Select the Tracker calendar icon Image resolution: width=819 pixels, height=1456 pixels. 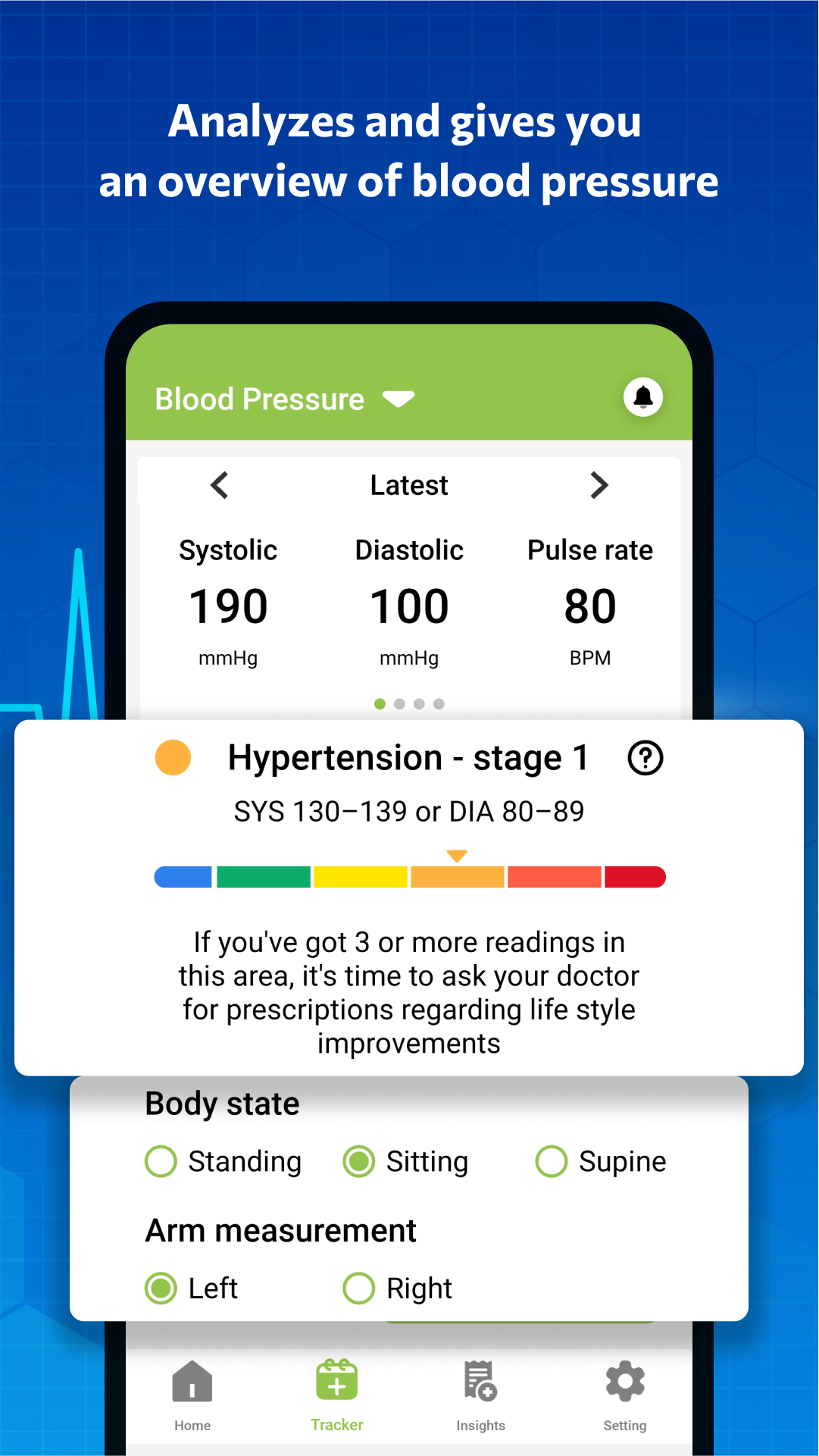[x=336, y=1379]
